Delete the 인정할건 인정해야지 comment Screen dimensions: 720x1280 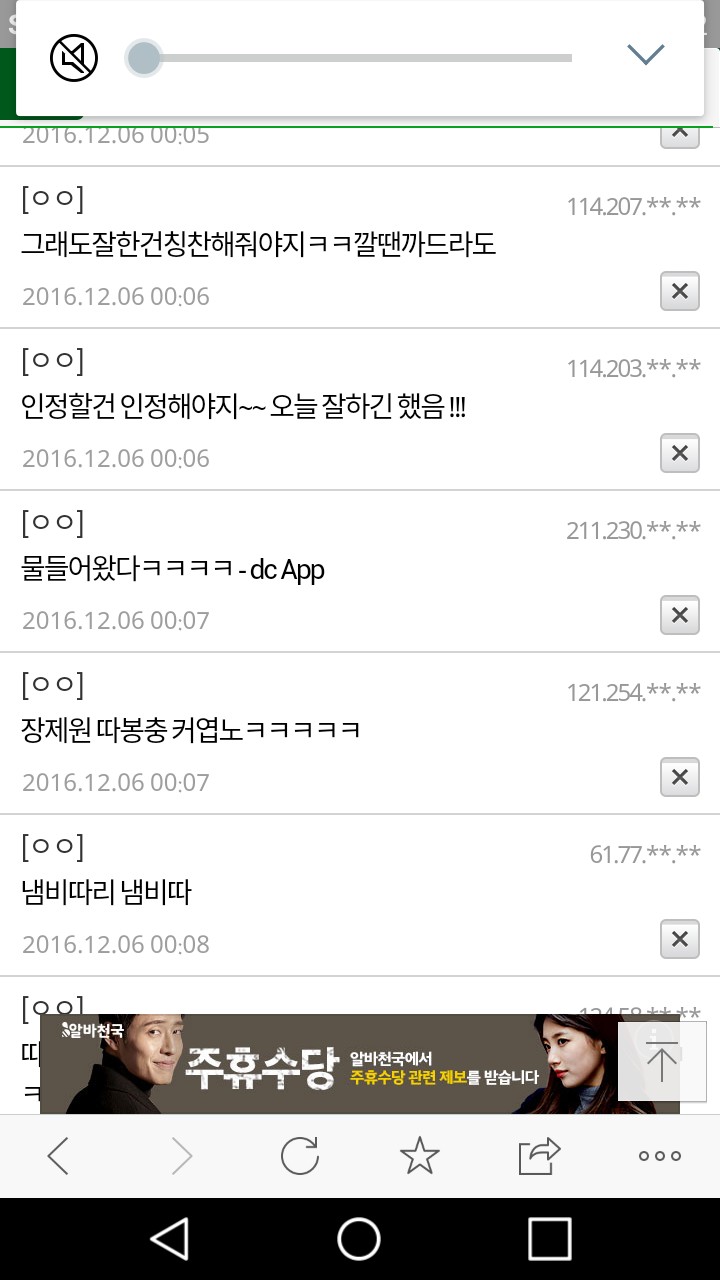tap(679, 453)
